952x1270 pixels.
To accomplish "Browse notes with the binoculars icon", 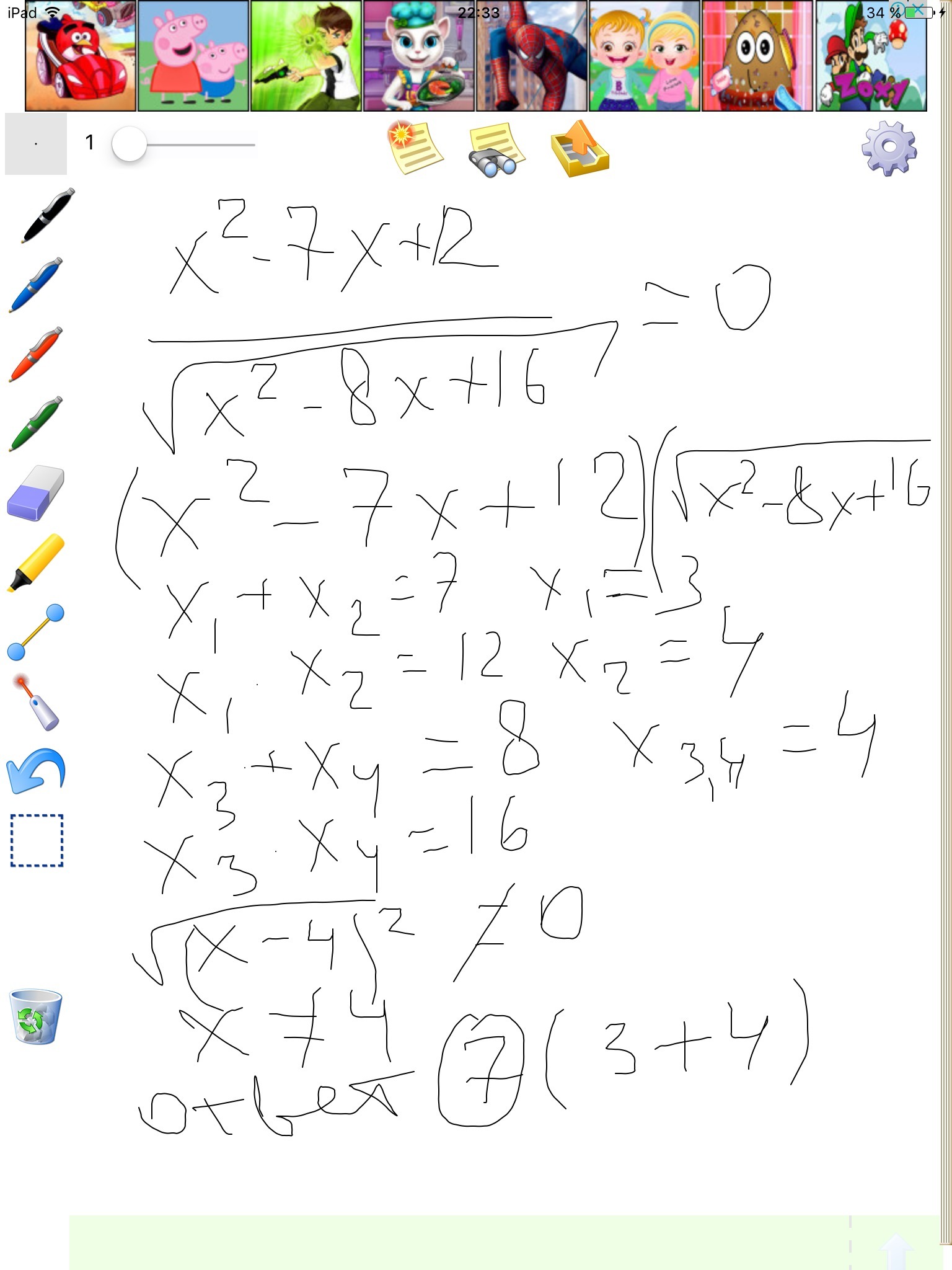I will tap(495, 150).
